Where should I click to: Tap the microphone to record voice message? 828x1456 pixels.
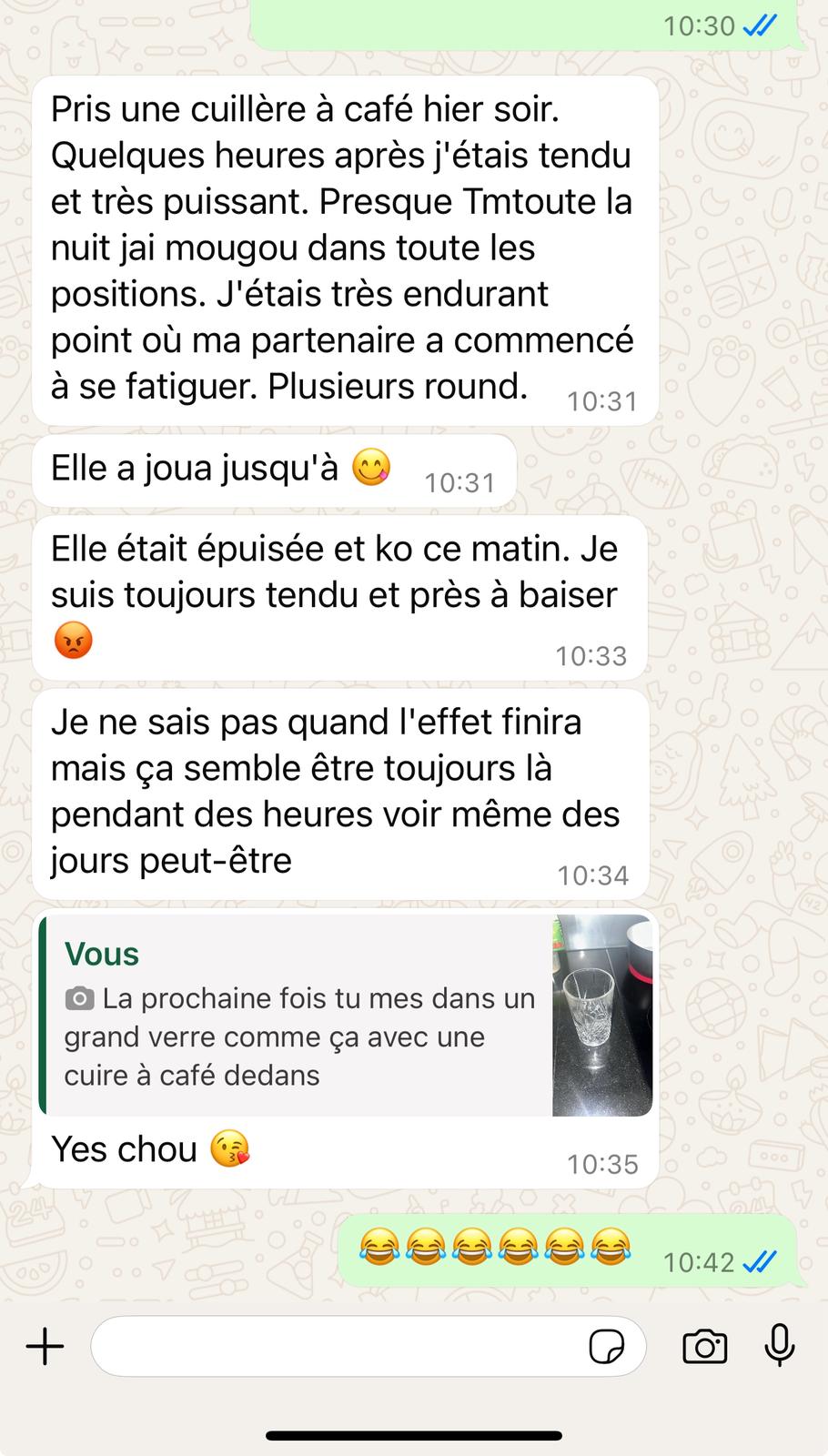[x=780, y=1346]
